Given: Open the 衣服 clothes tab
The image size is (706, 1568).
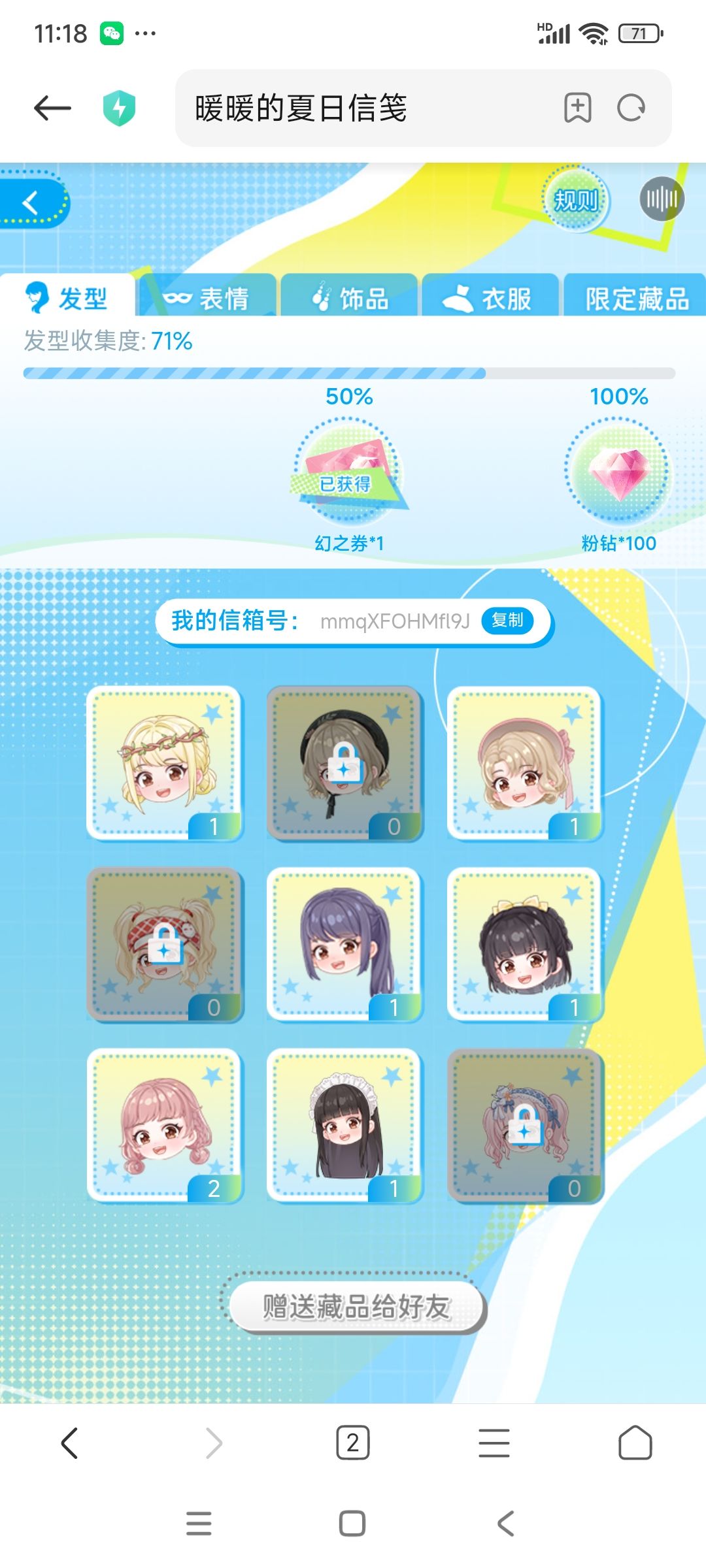Looking at the screenshot, I should tap(490, 297).
